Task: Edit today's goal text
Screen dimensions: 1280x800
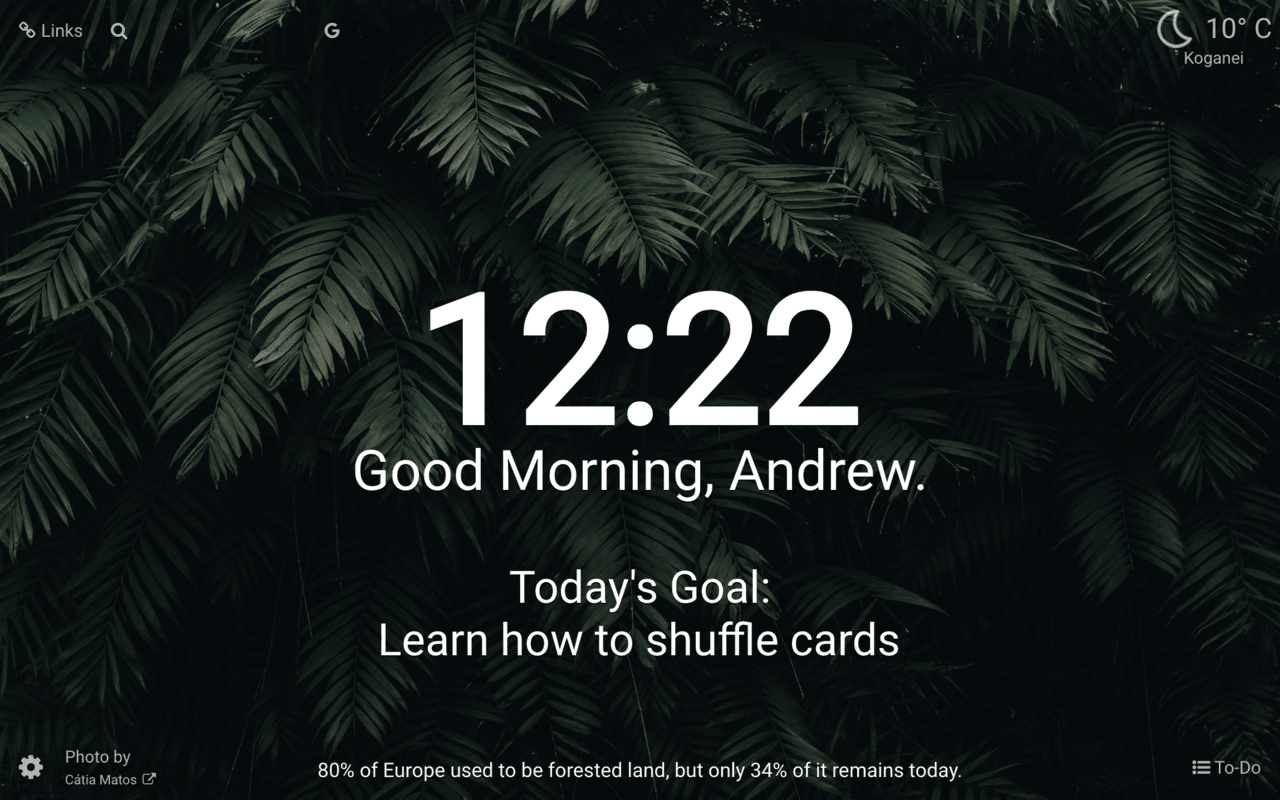Action: click(638, 640)
